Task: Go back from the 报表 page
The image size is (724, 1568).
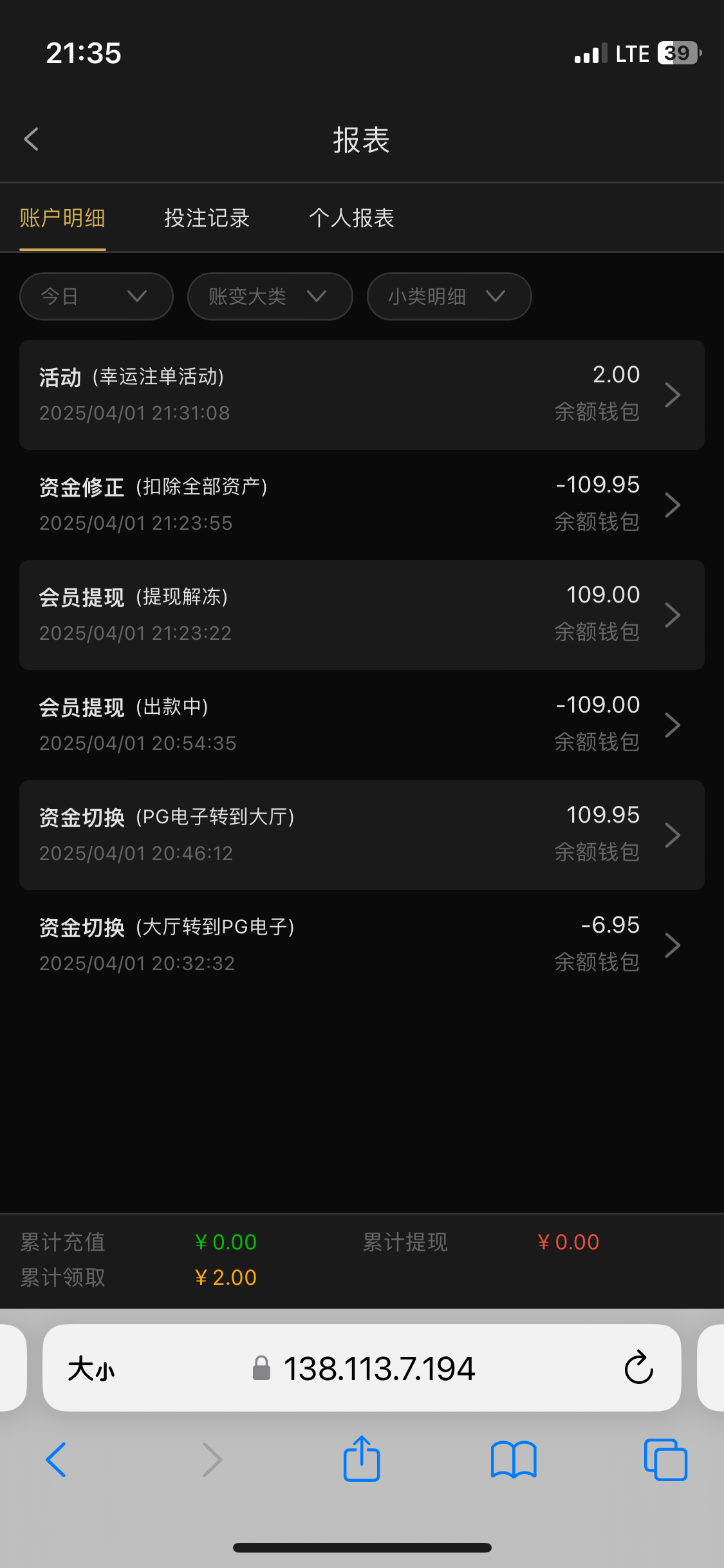Action: (x=32, y=139)
